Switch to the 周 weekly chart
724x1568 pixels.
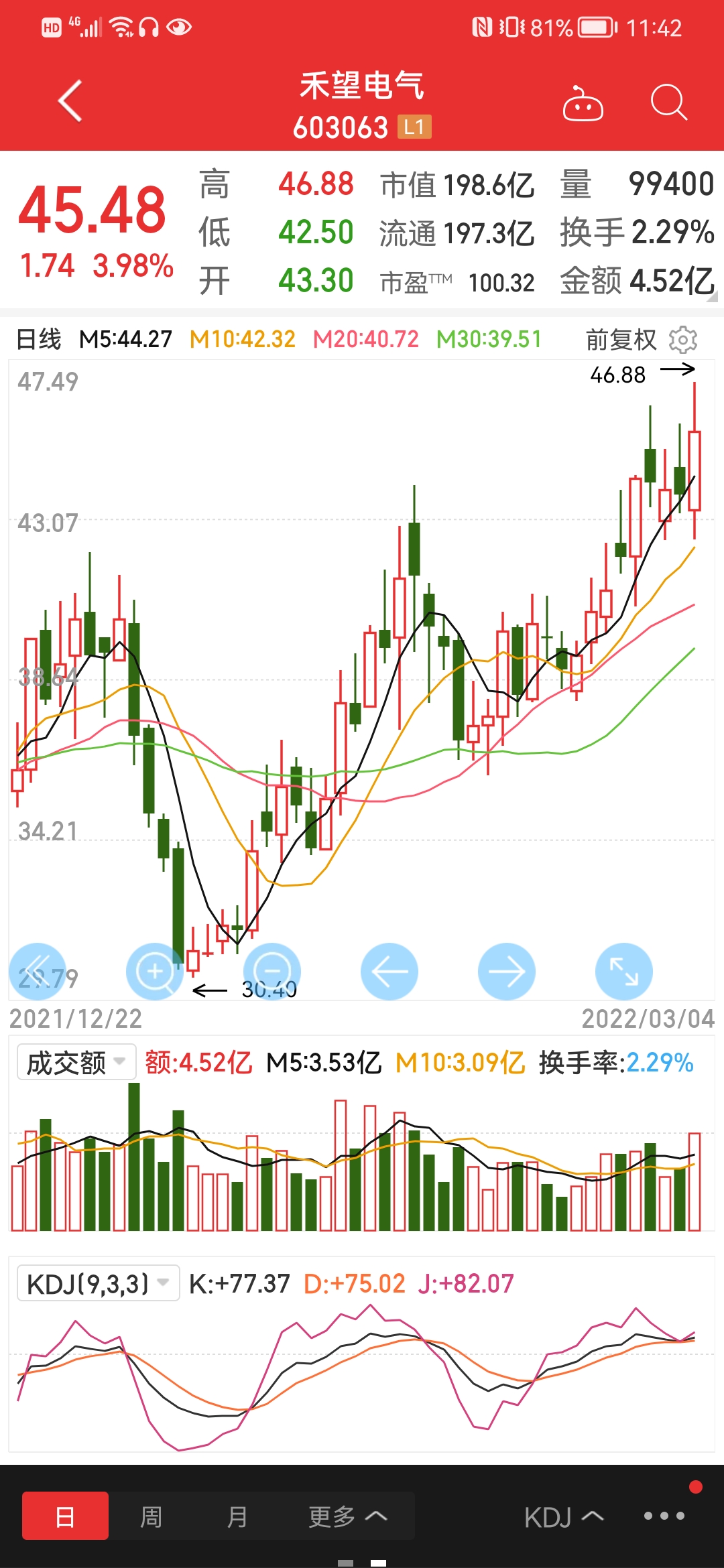tap(151, 1516)
